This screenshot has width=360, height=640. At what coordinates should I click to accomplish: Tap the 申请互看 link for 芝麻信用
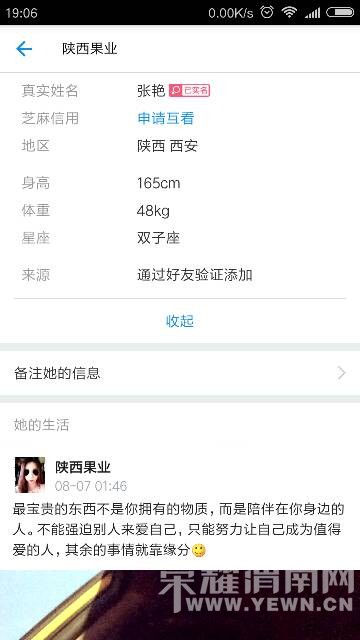[165, 118]
